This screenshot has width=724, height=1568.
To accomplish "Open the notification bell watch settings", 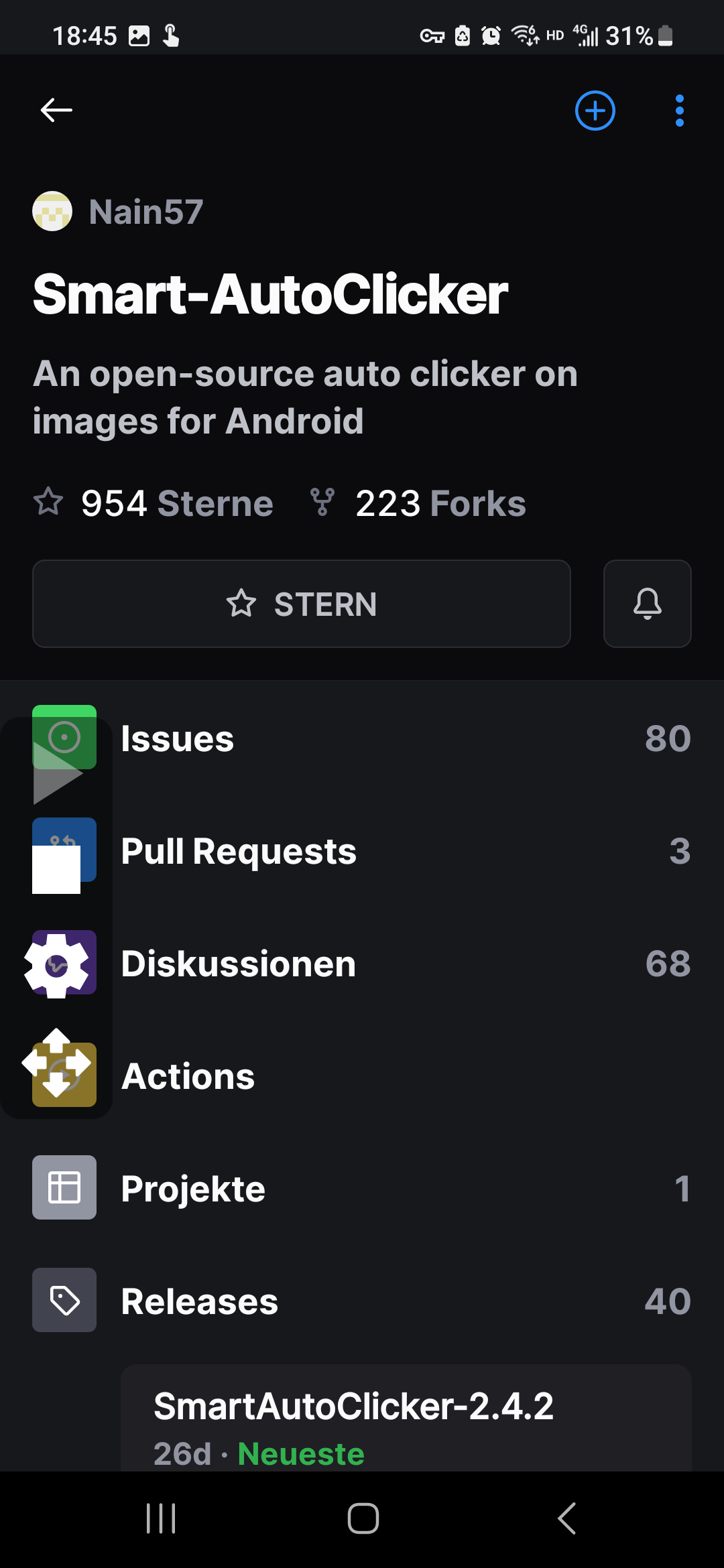I will point(648,604).
